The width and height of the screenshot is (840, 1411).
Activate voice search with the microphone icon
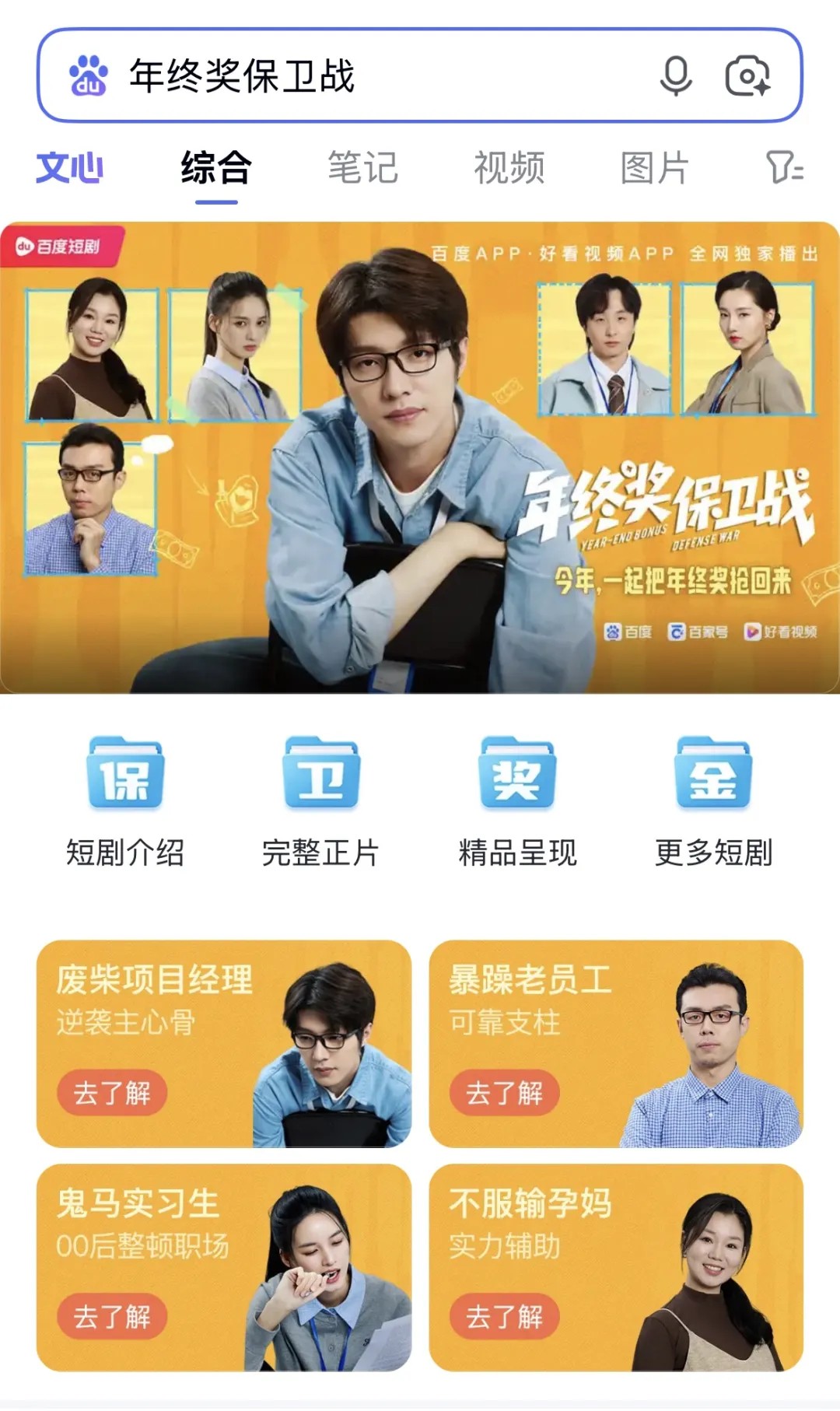coord(676,76)
